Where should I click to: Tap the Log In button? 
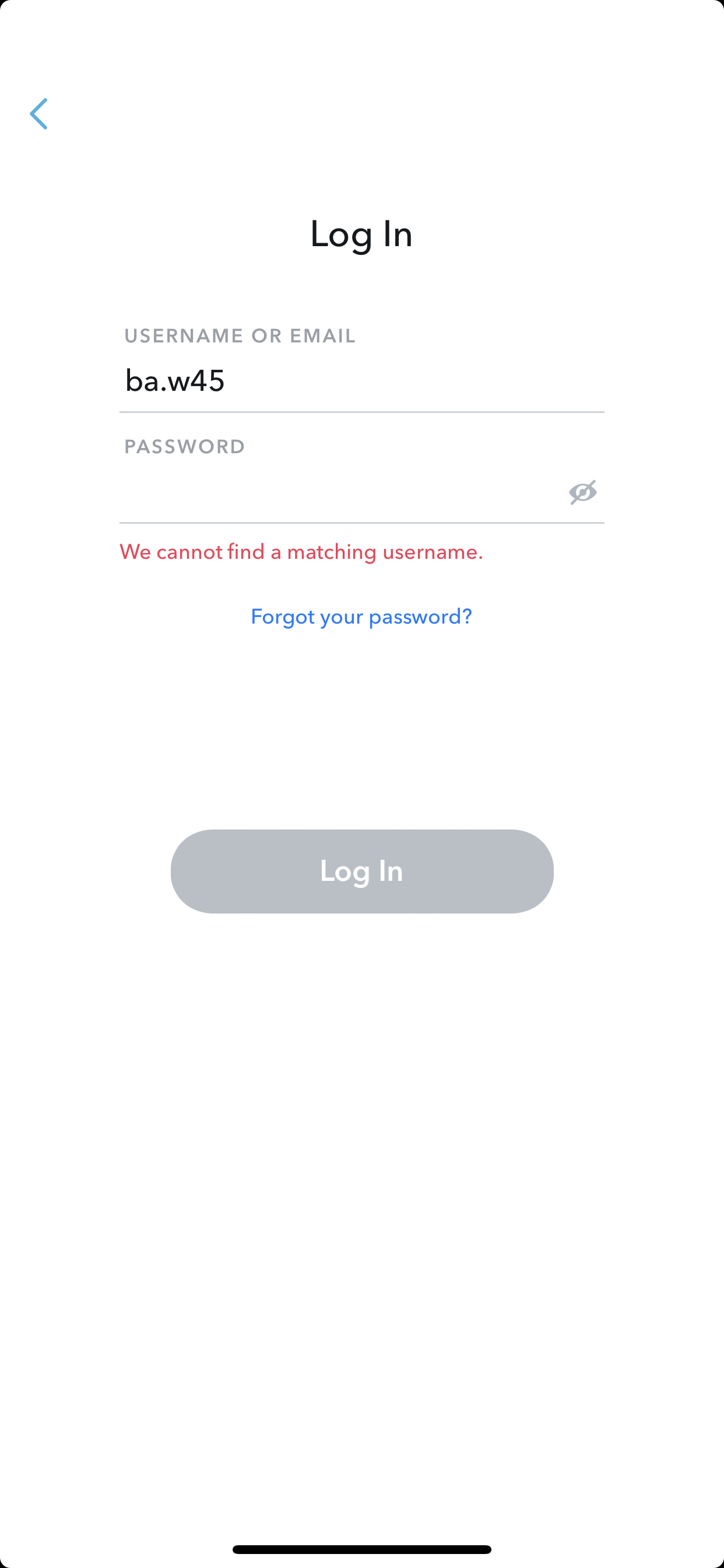pos(362,871)
